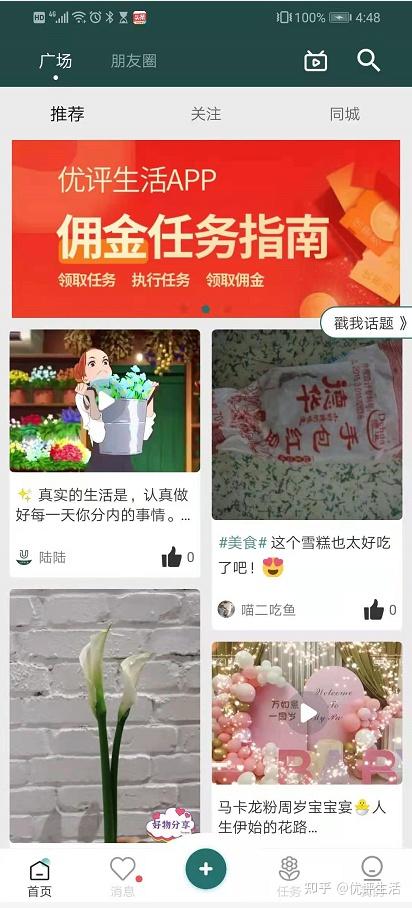
Task: Switch to the 同城 tab
Action: [345, 114]
